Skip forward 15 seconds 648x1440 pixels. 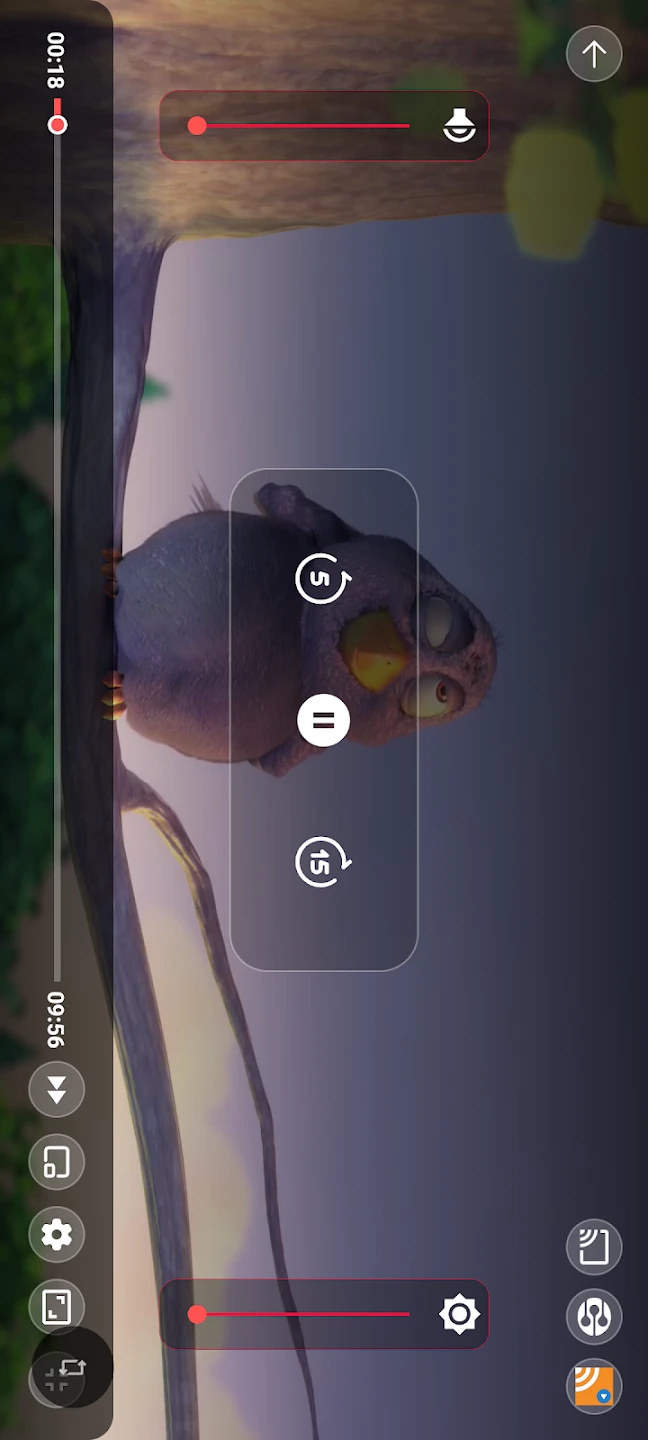coord(322,862)
